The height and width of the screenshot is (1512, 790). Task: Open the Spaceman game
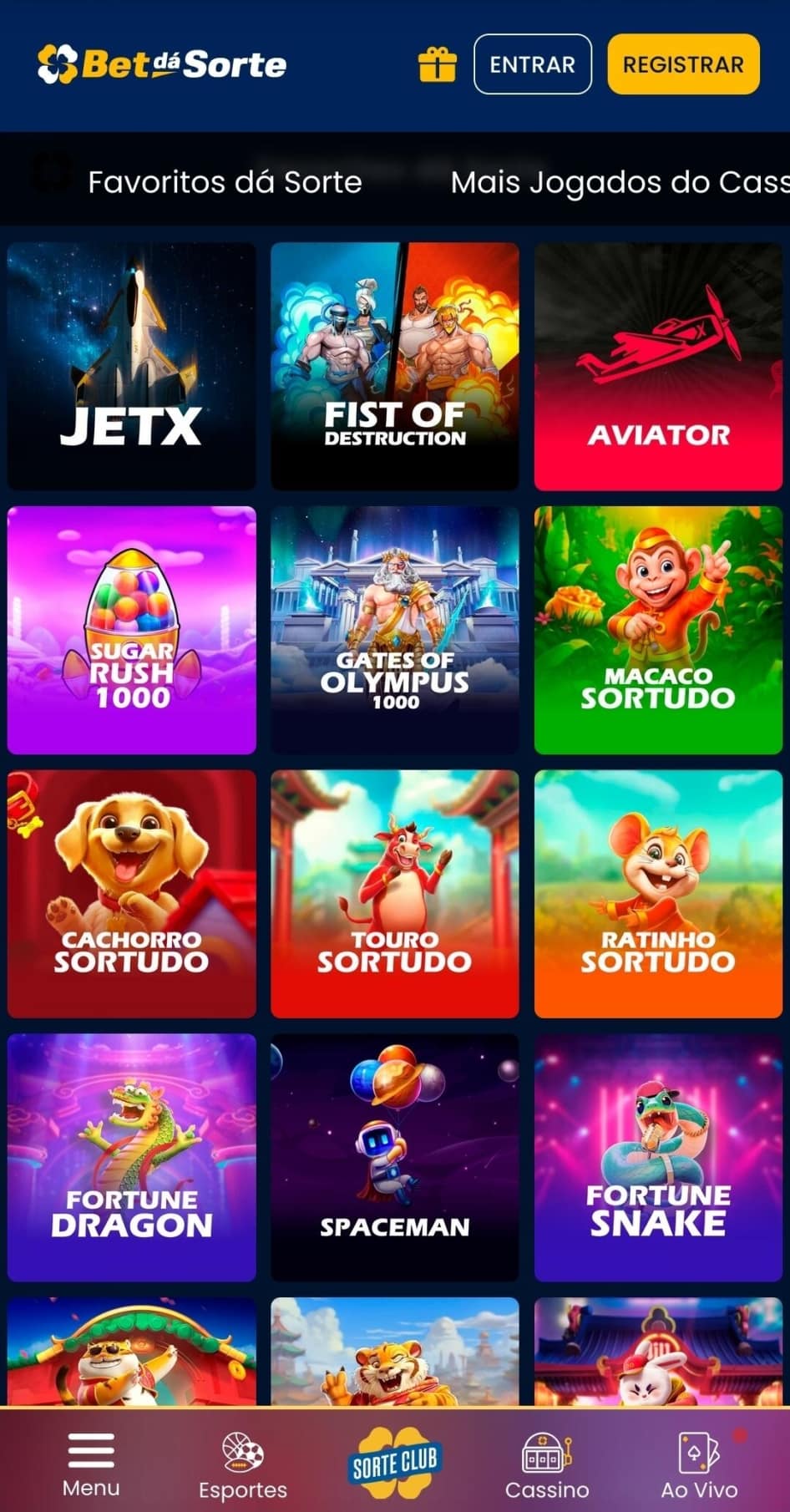tap(395, 1157)
